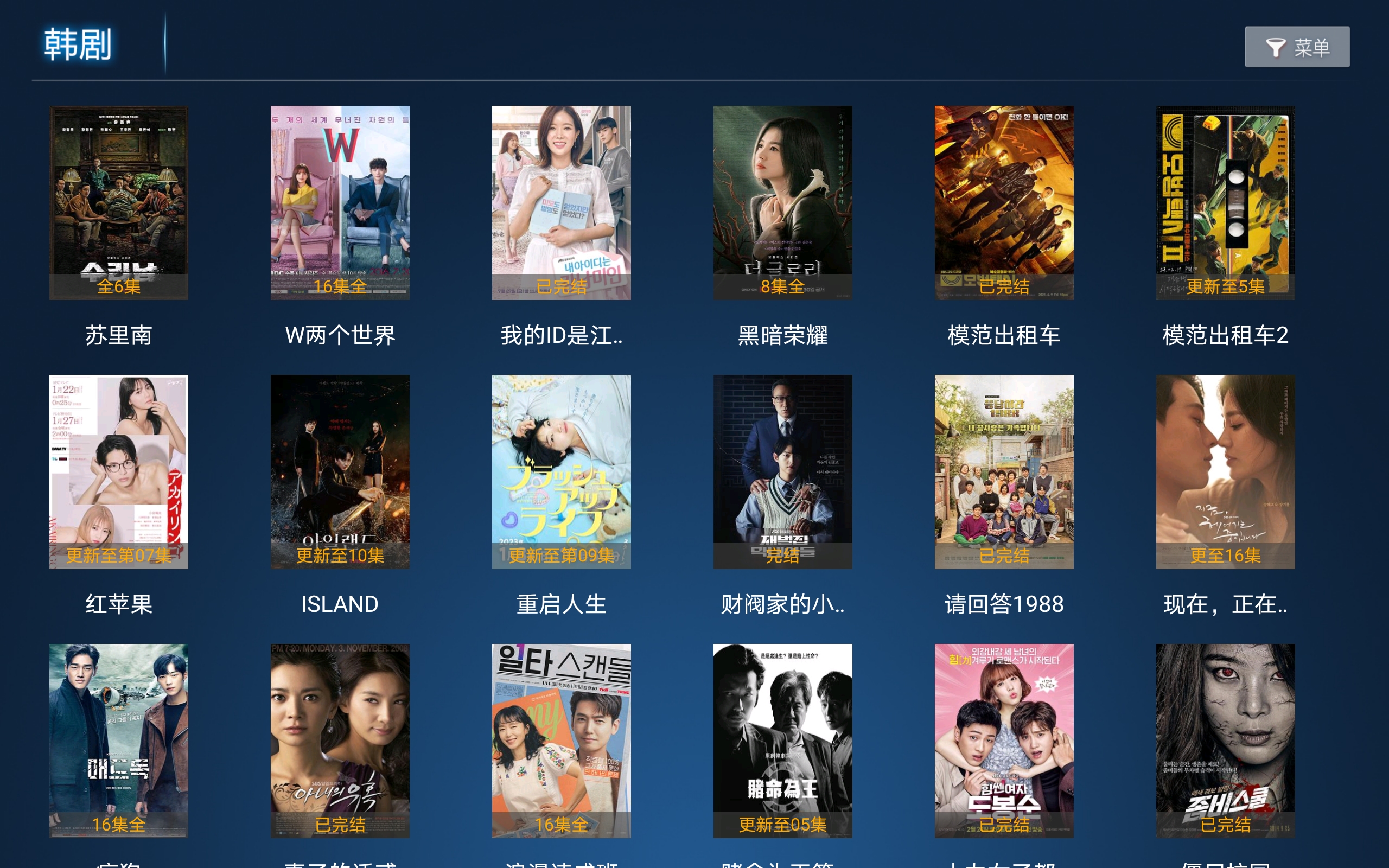Open the zombie face poster marked 已完结
The image size is (1389, 868).
pyautogui.click(x=1225, y=741)
